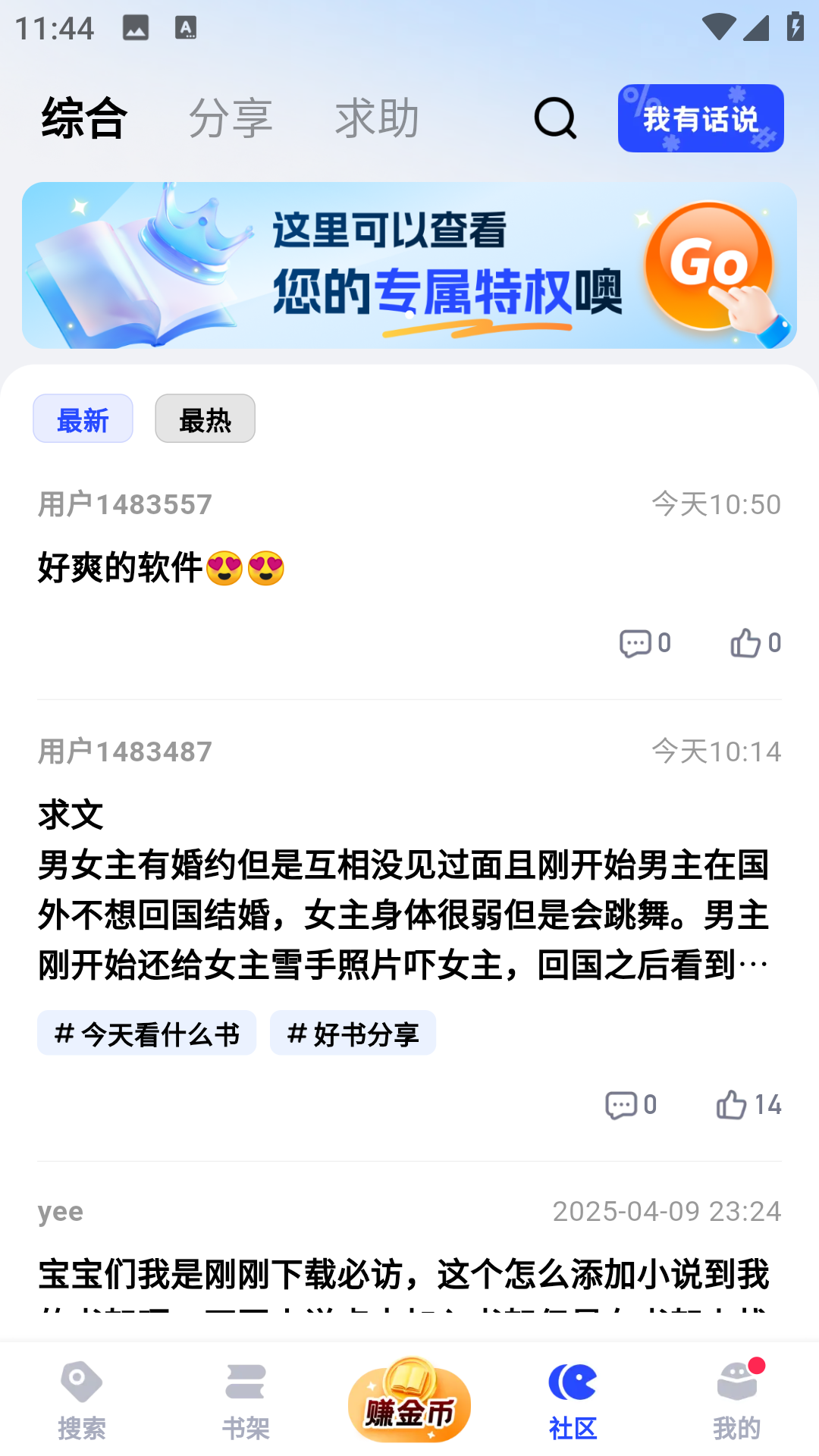Open 我的 profile icon with red dot
Image resolution: width=819 pixels, height=1456 pixels.
click(737, 1399)
